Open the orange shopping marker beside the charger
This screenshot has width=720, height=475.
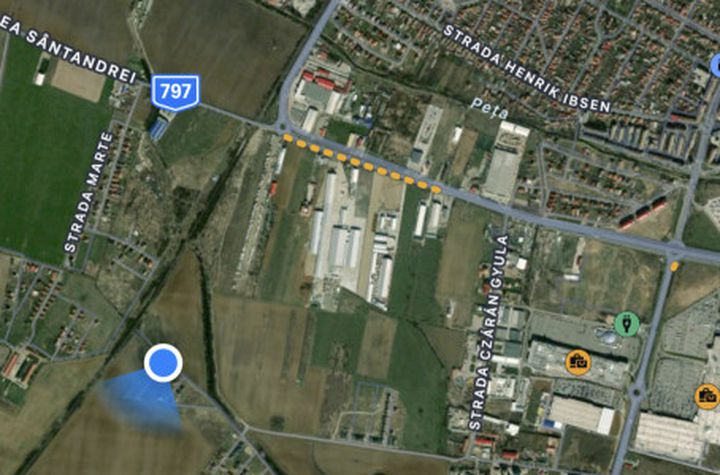pyautogui.click(x=577, y=361)
